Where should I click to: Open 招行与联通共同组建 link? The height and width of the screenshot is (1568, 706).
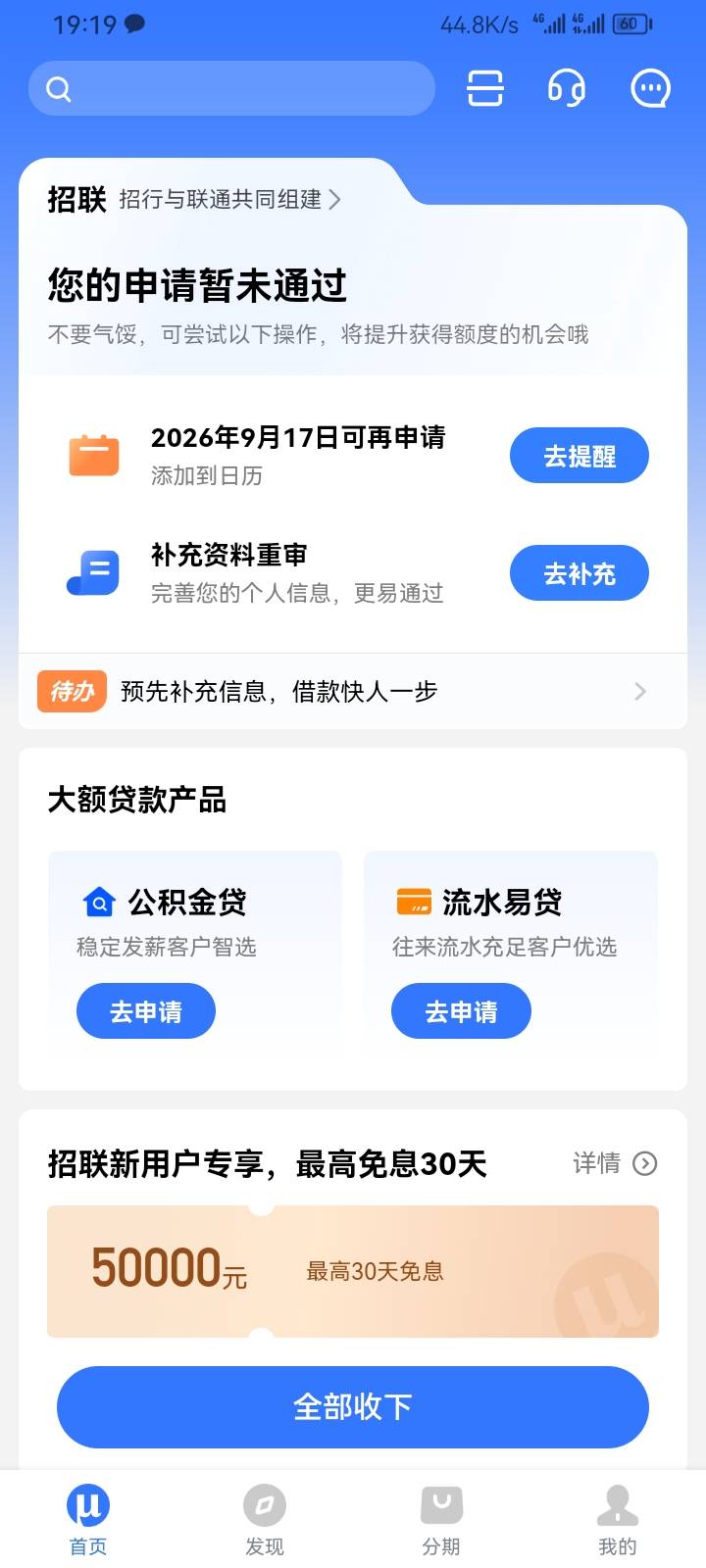point(229,200)
